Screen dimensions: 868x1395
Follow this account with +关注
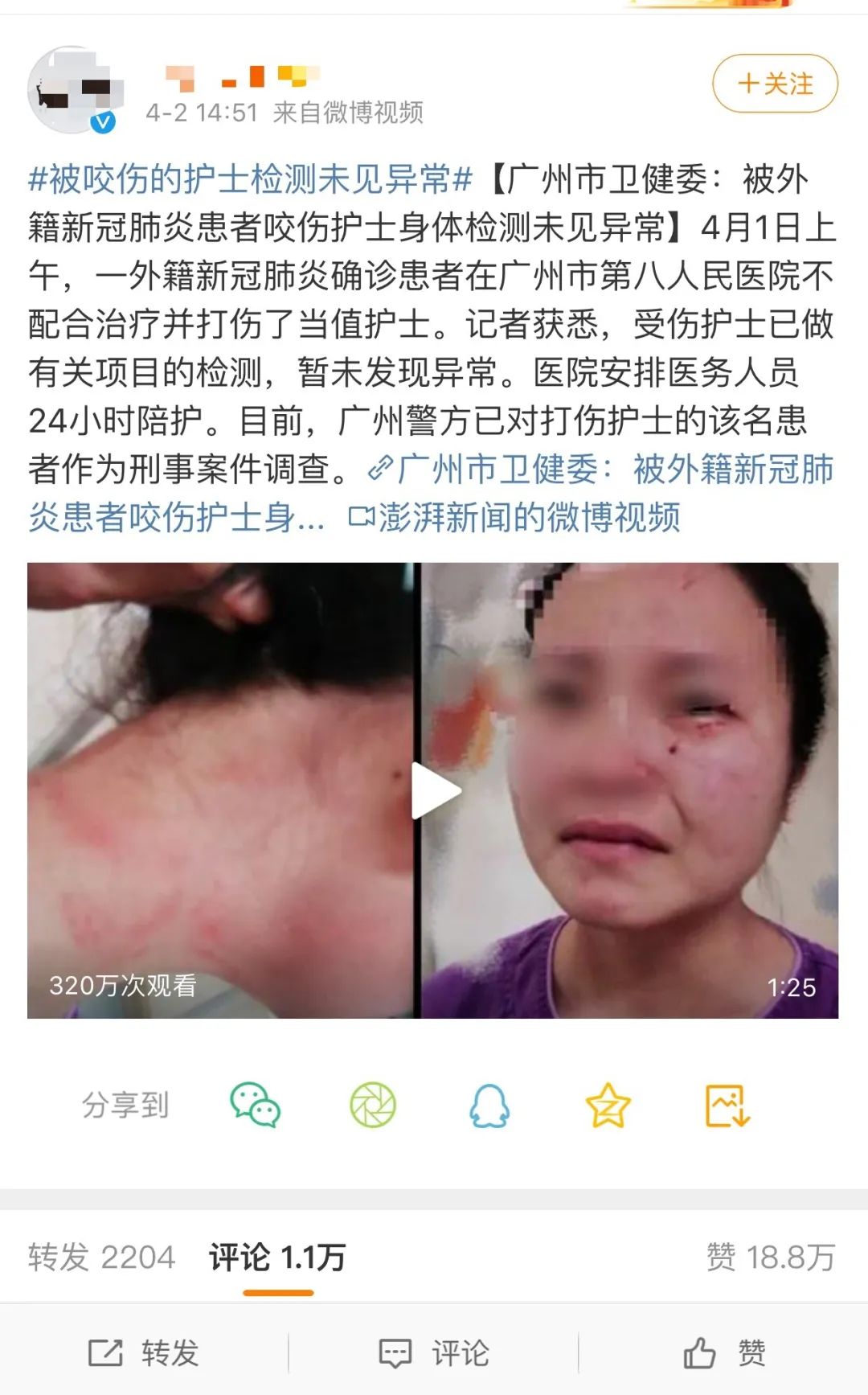775,84
